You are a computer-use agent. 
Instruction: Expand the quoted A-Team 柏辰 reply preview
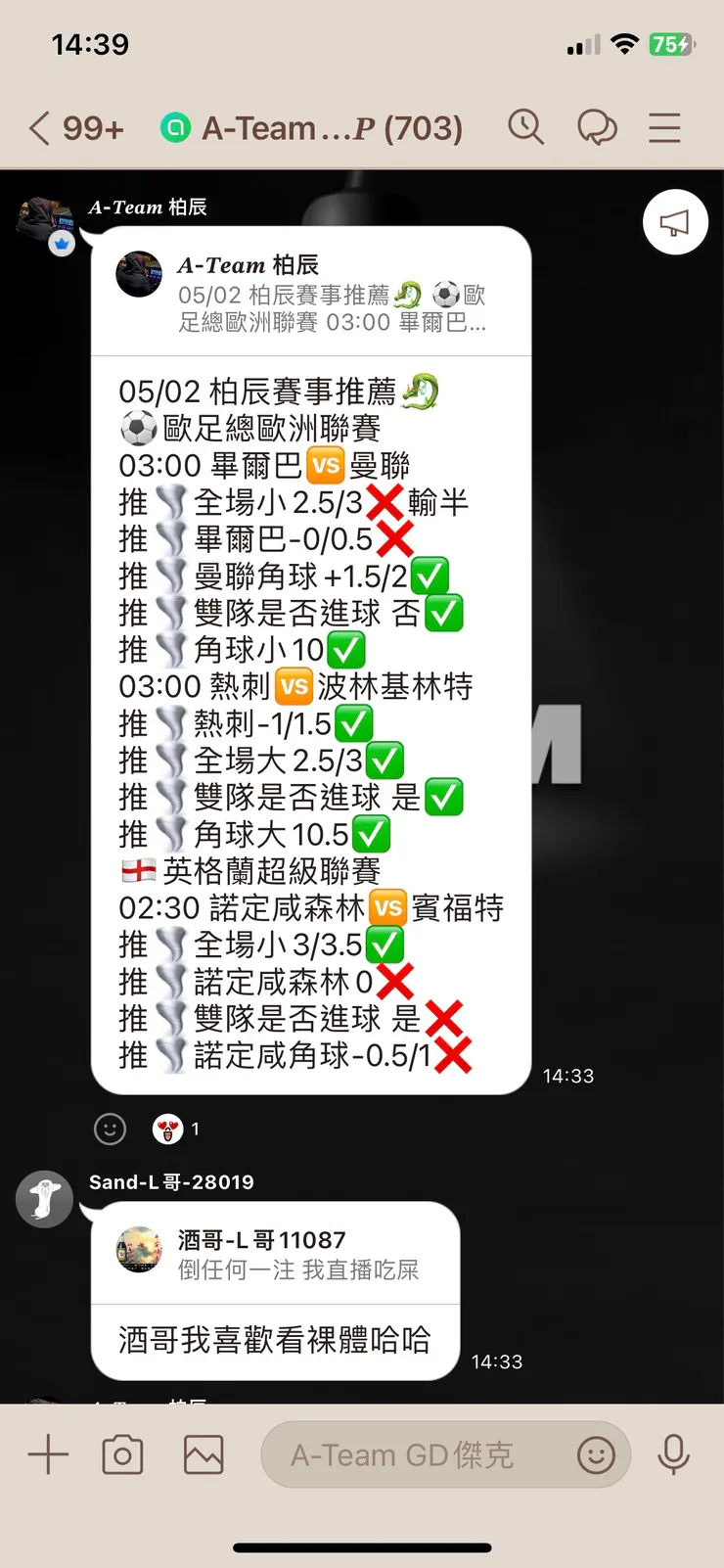click(x=313, y=292)
